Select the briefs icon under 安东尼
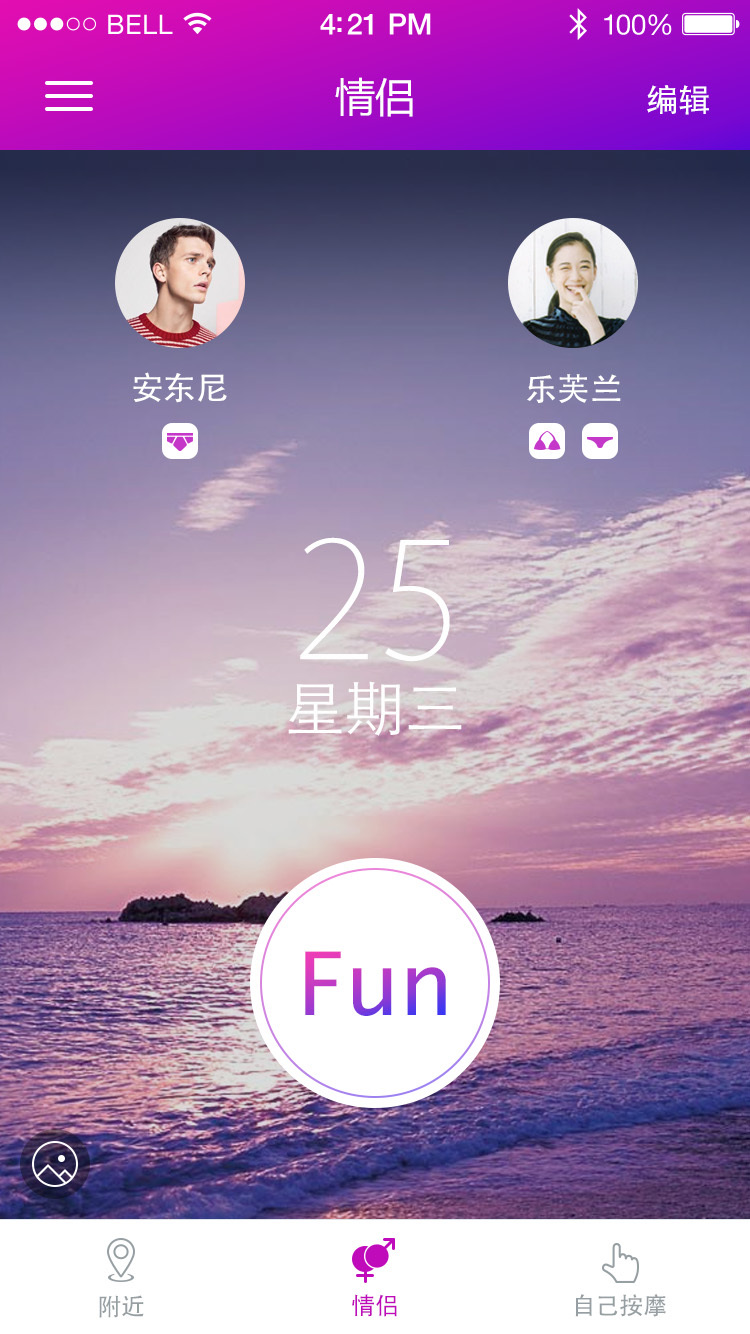This screenshot has height=1334, width=750. click(180, 441)
